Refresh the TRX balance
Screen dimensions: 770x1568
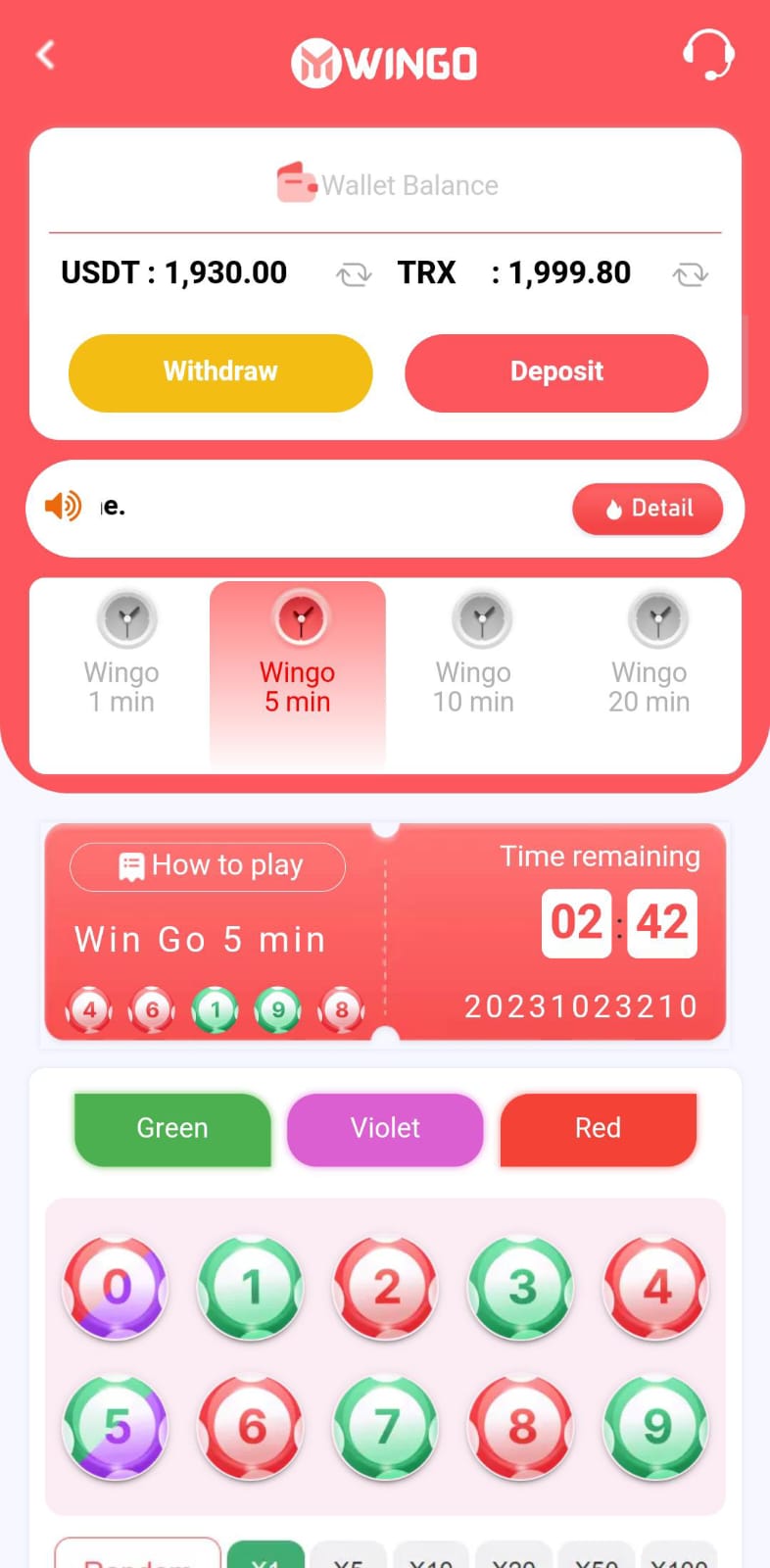[x=690, y=274]
